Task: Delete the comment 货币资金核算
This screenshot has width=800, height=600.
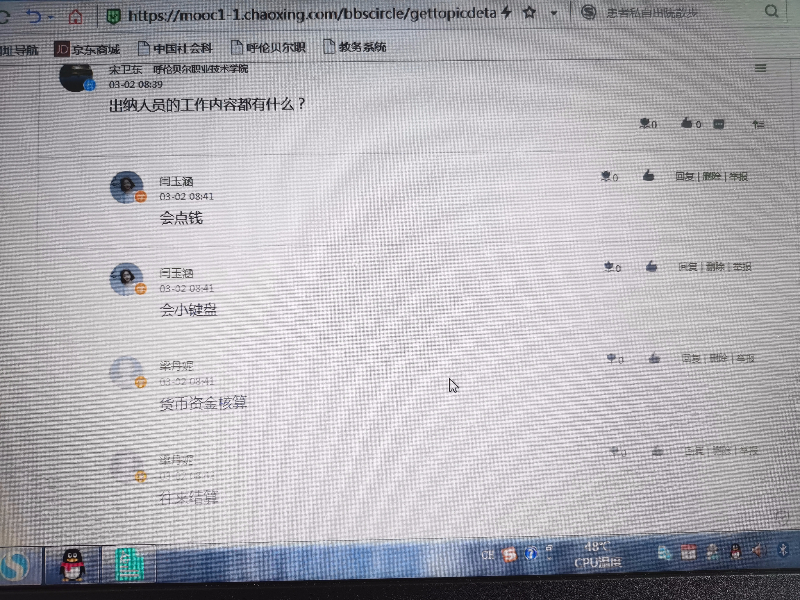Action: (x=719, y=358)
